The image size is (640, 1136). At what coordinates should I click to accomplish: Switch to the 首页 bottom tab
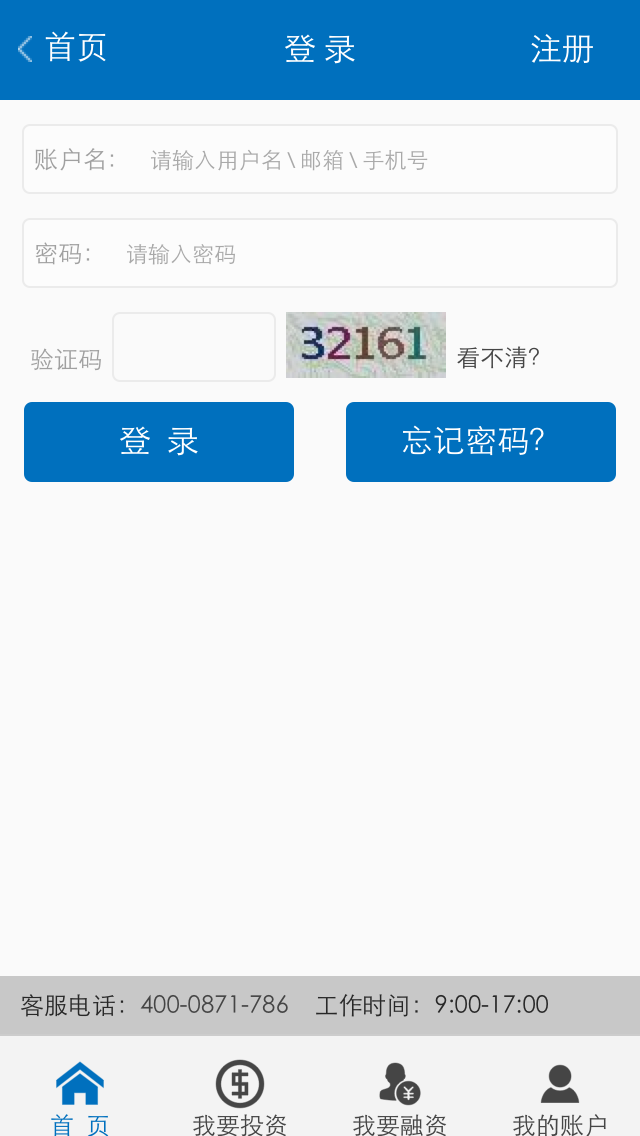(80, 1097)
